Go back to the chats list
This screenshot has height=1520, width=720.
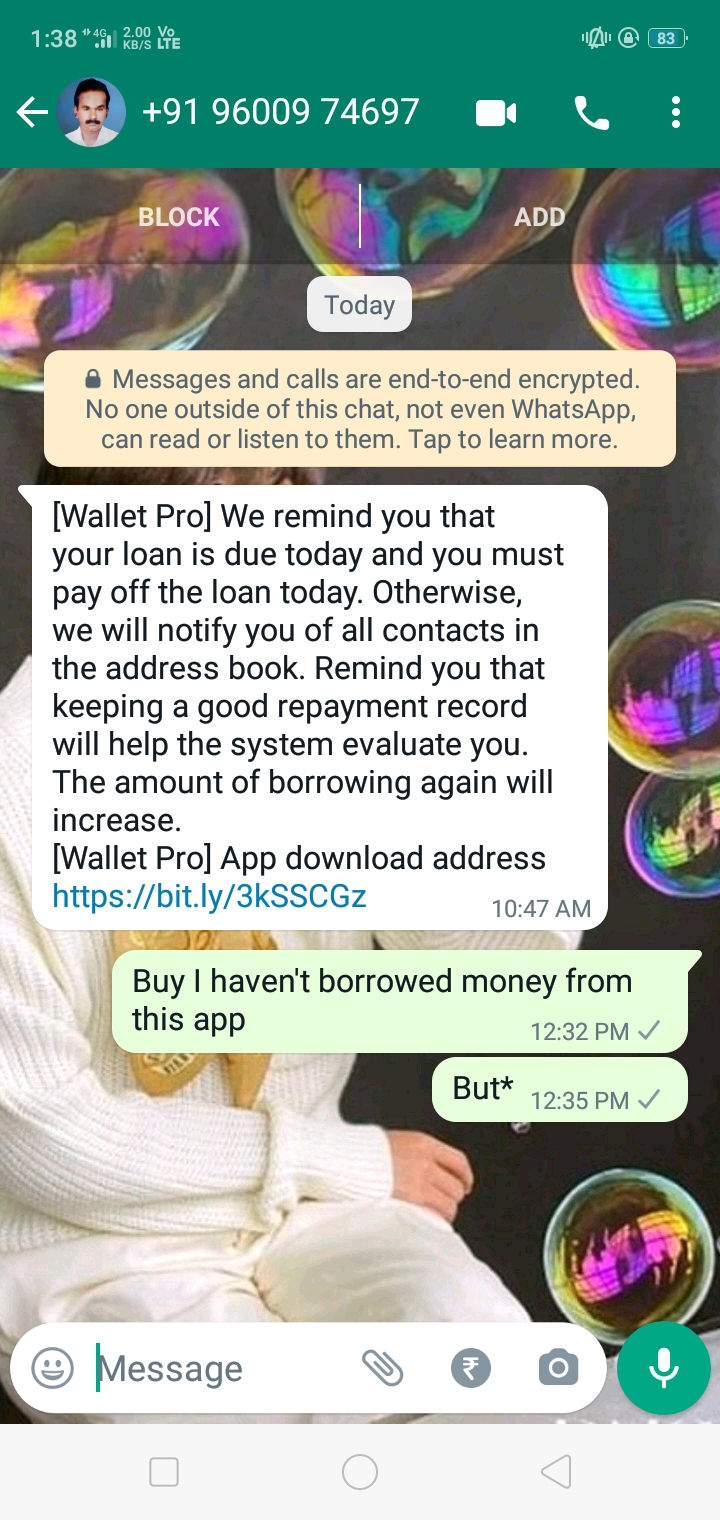(33, 112)
